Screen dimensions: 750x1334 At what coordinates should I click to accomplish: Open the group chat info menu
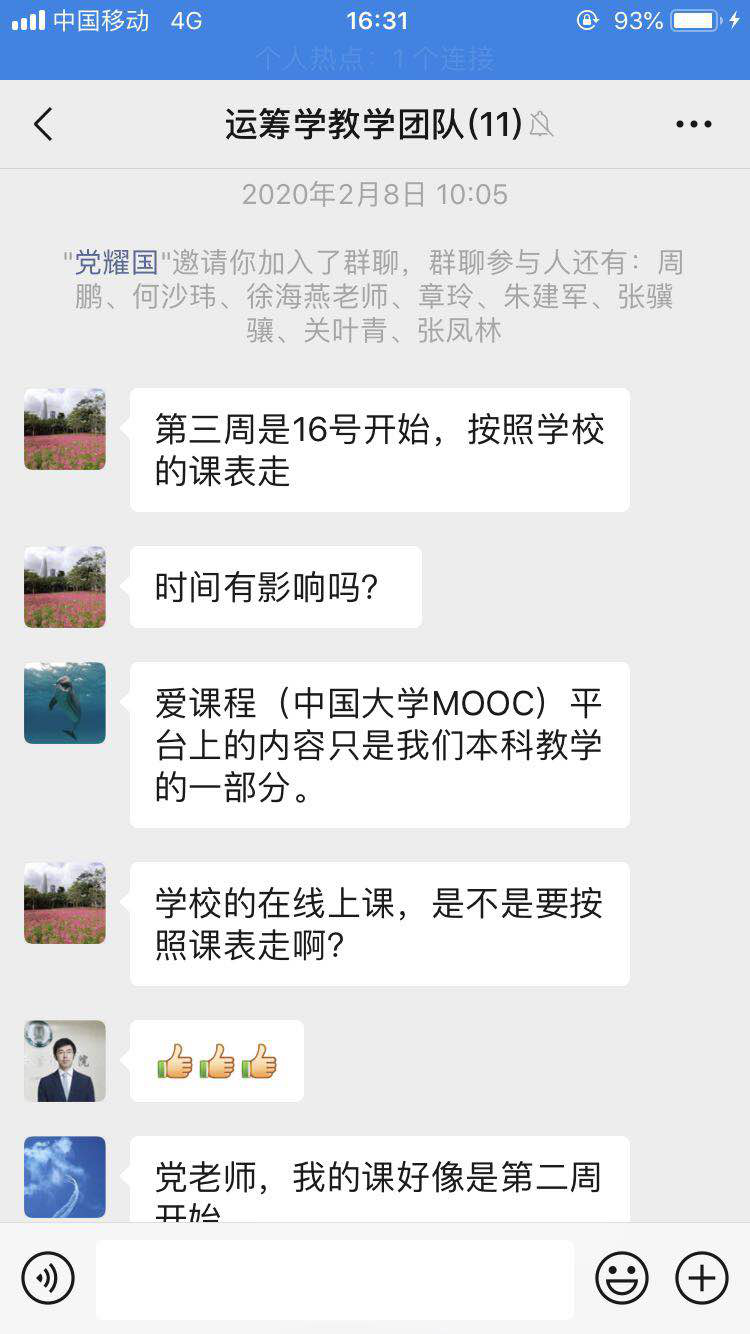pos(693,125)
